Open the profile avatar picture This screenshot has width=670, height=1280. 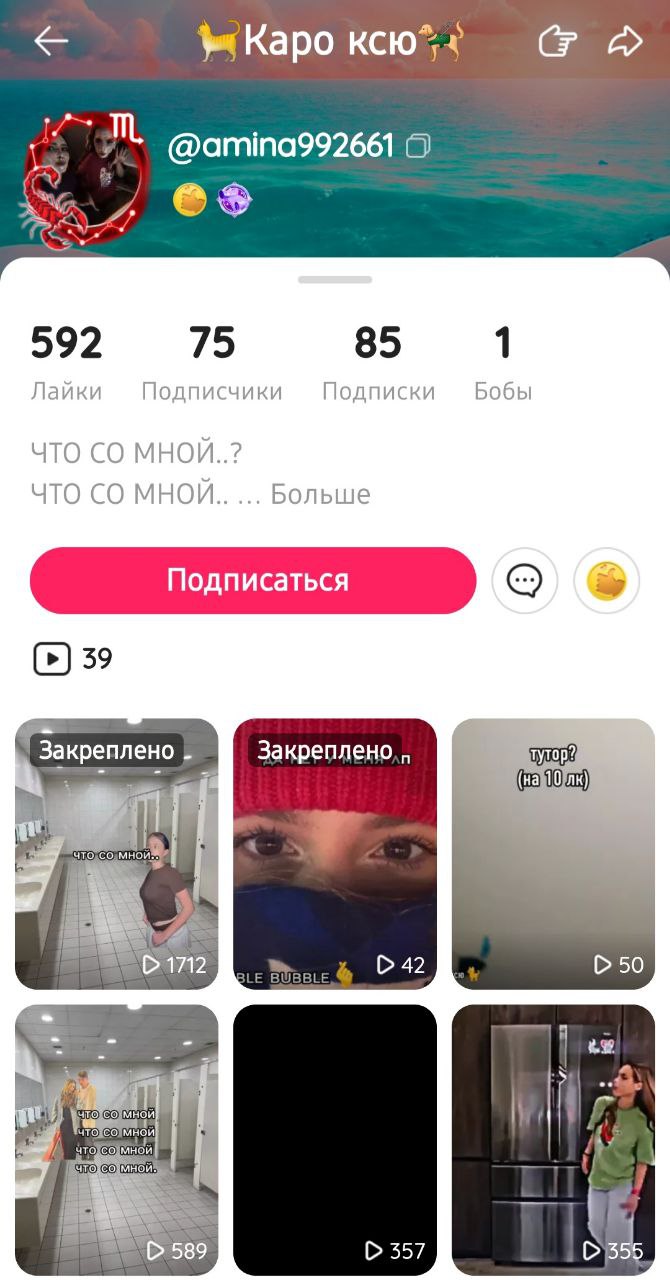click(x=86, y=178)
